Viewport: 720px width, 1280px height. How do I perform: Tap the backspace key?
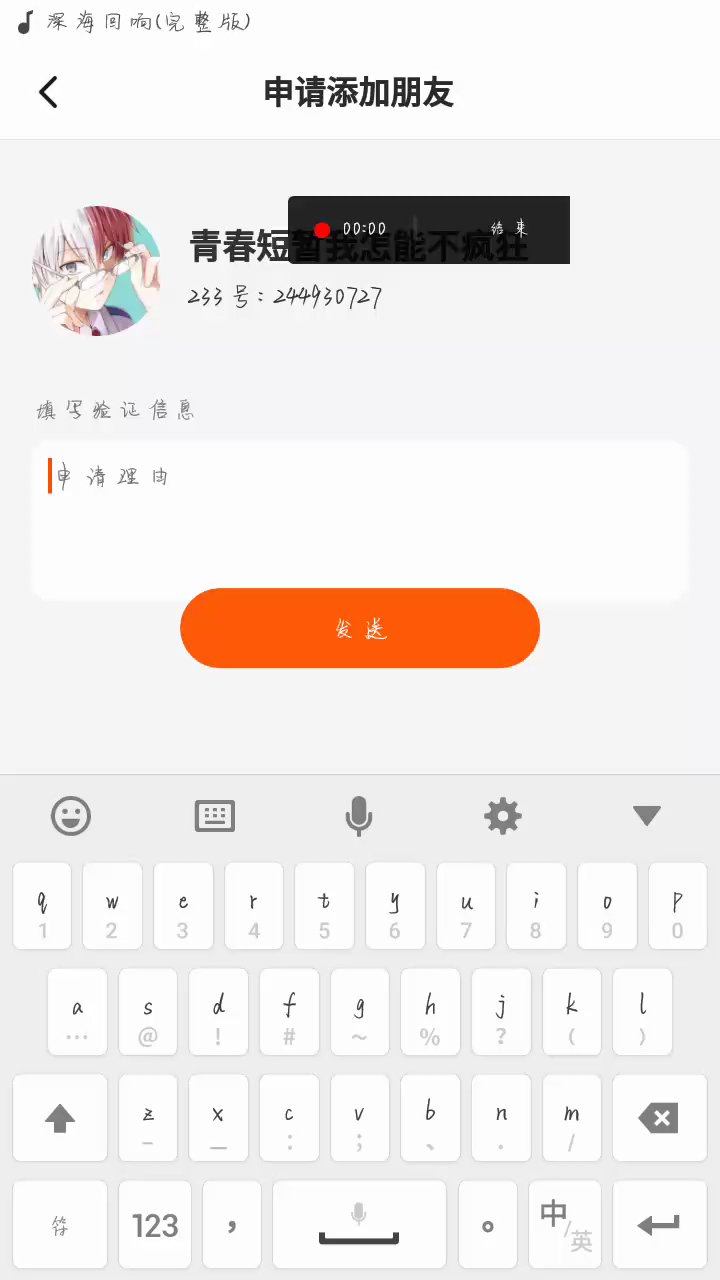click(x=659, y=1118)
